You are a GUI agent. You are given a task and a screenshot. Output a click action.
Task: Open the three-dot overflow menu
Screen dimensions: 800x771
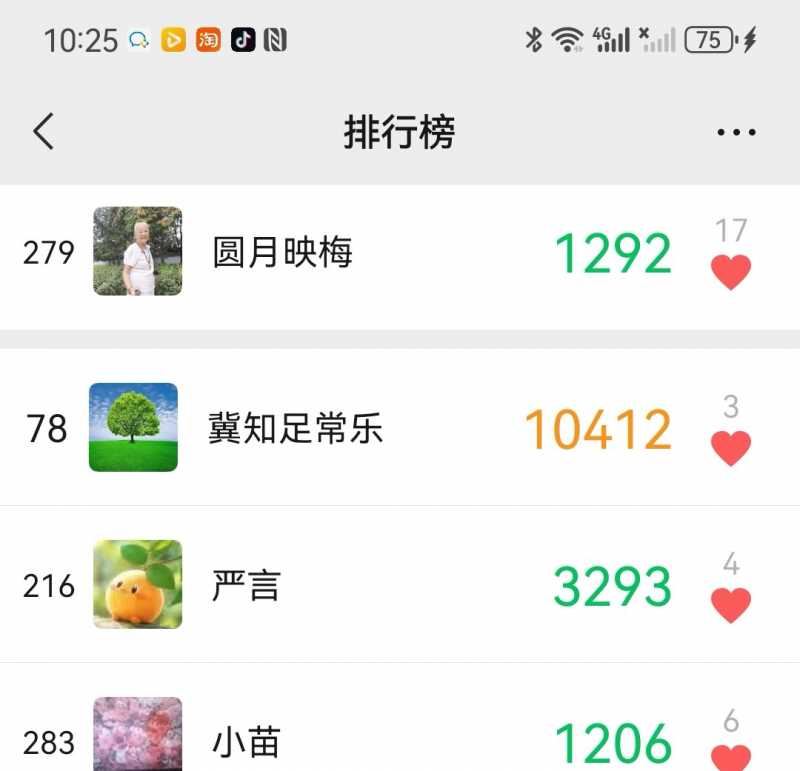(736, 132)
